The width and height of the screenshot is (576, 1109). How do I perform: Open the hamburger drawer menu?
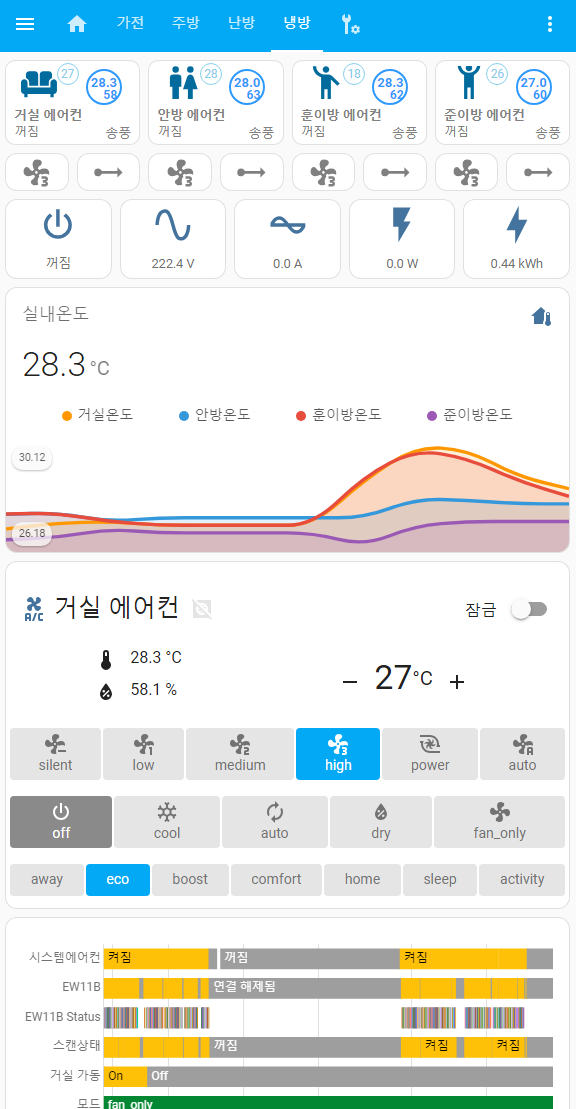[x=25, y=24]
